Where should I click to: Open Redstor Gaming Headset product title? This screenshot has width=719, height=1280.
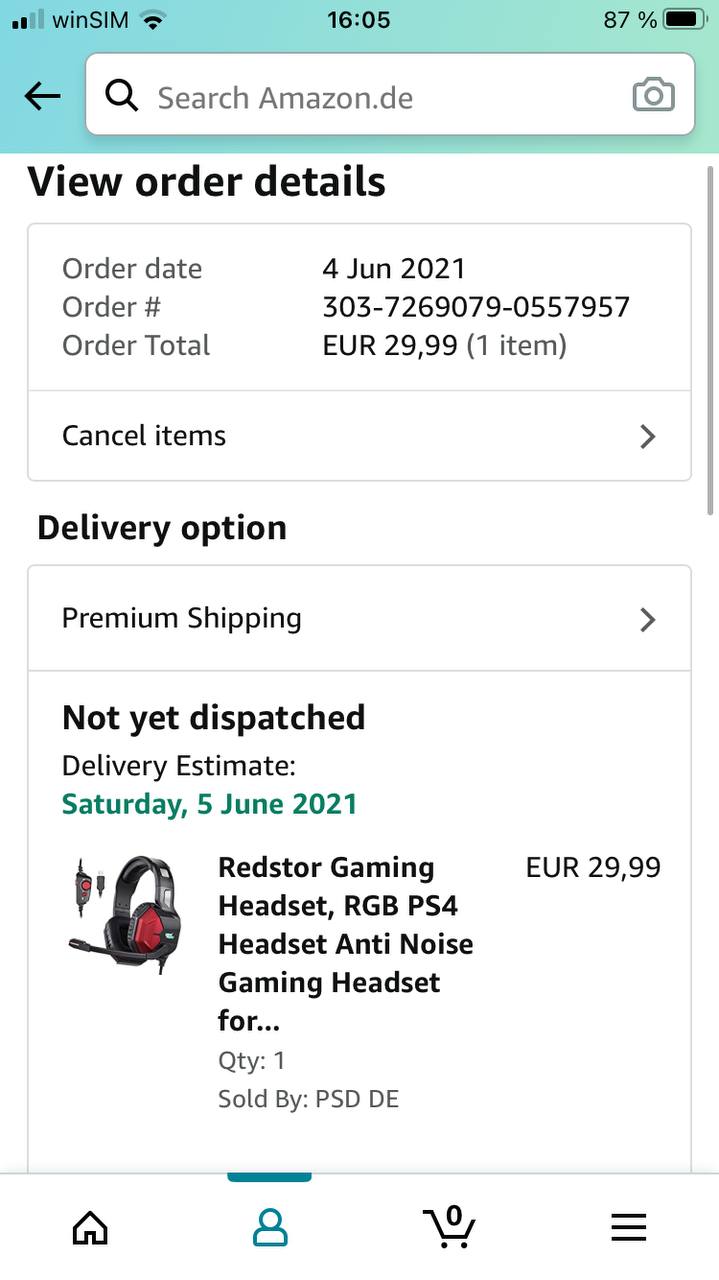tap(345, 943)
